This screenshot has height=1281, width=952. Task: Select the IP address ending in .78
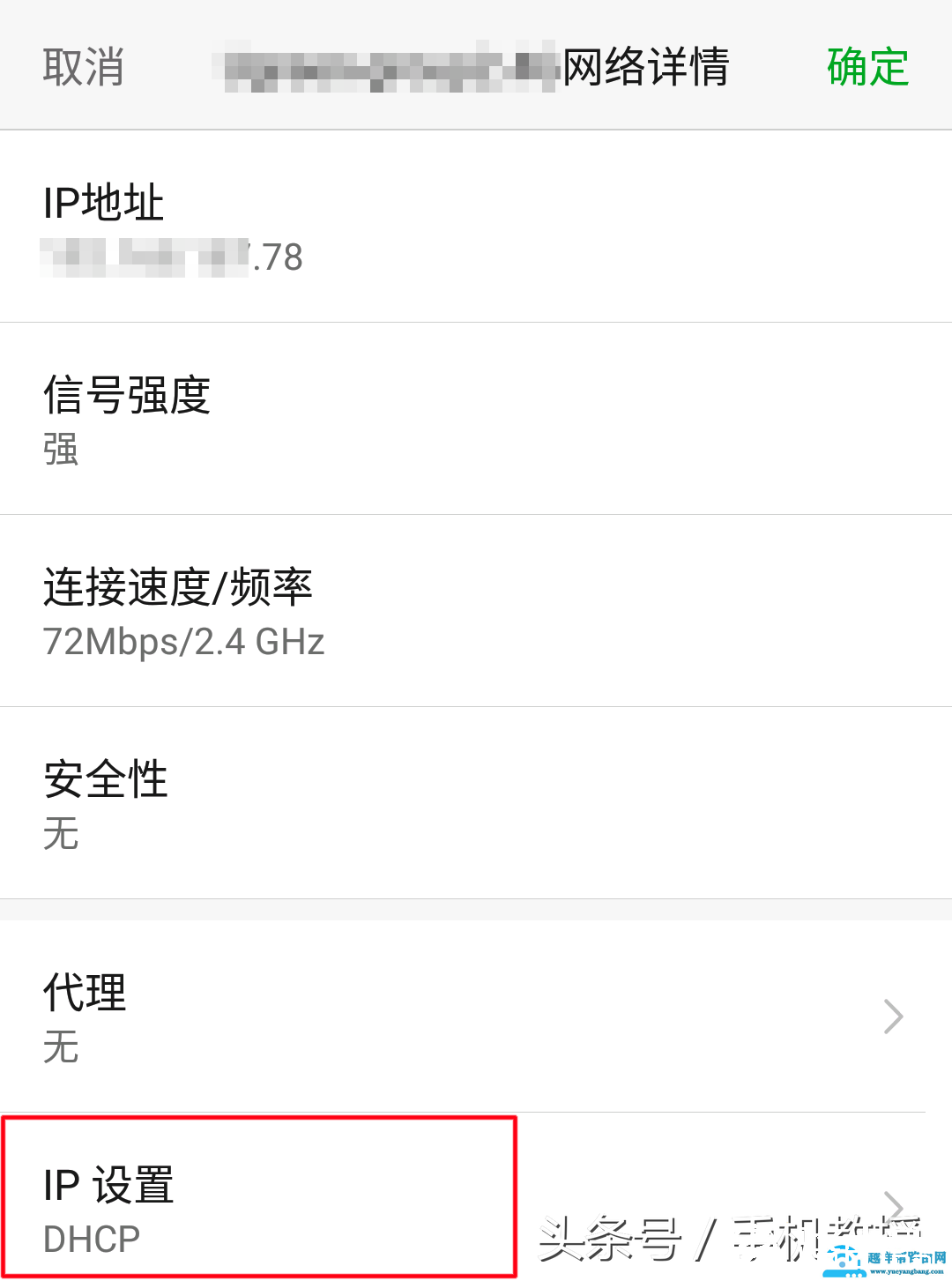pos(172,257)
